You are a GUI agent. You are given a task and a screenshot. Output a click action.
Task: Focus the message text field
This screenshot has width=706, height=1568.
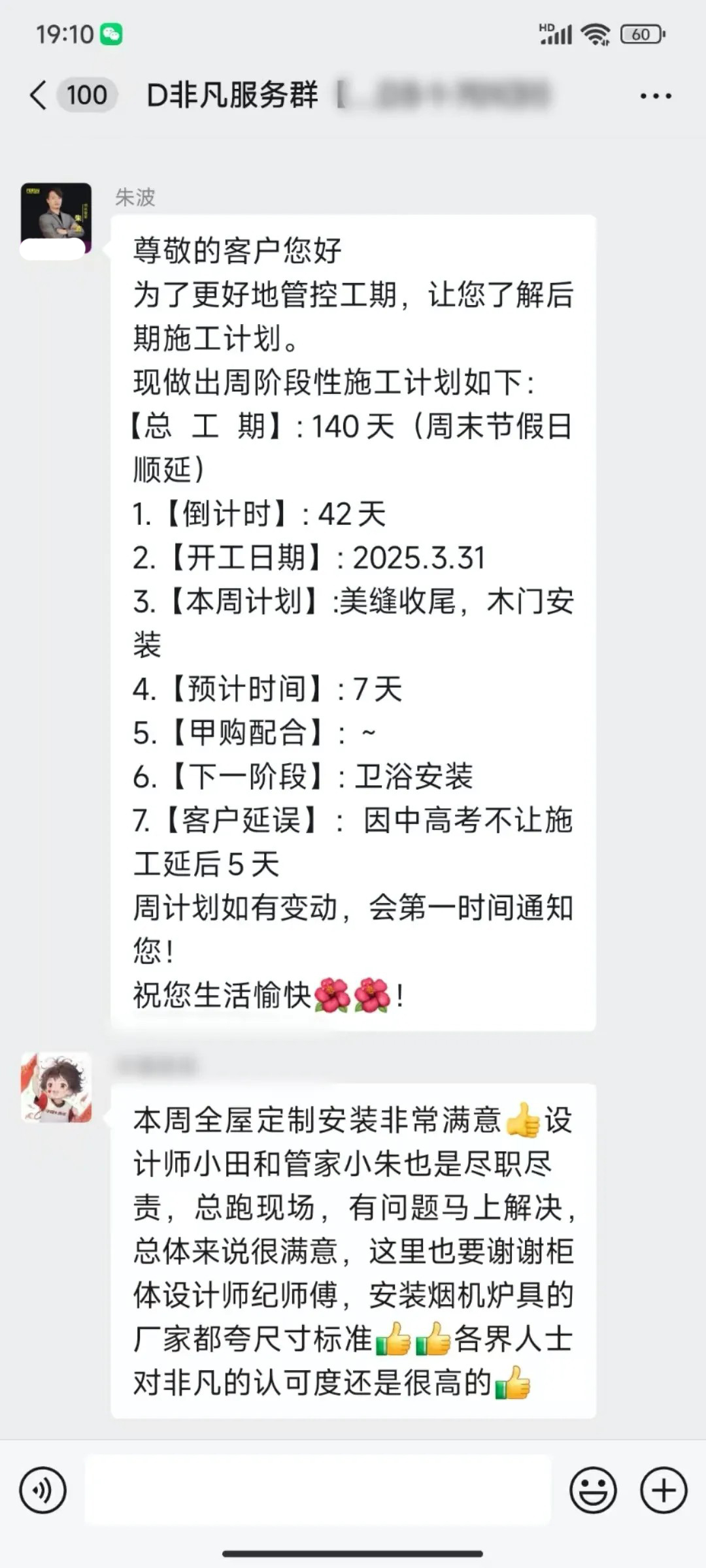[x=318, y=1490]
